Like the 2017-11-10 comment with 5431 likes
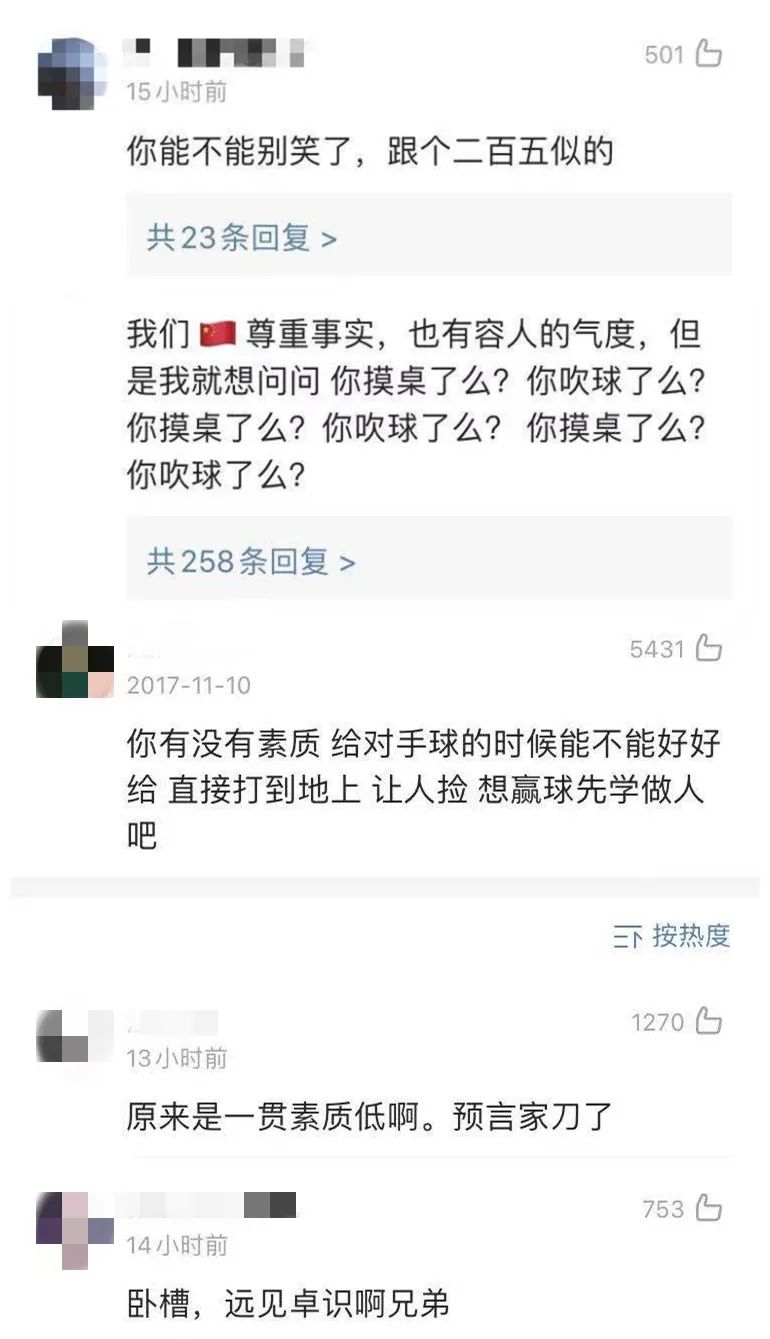The height and width of the screenshot is (1339, 770). coord(708,648)
